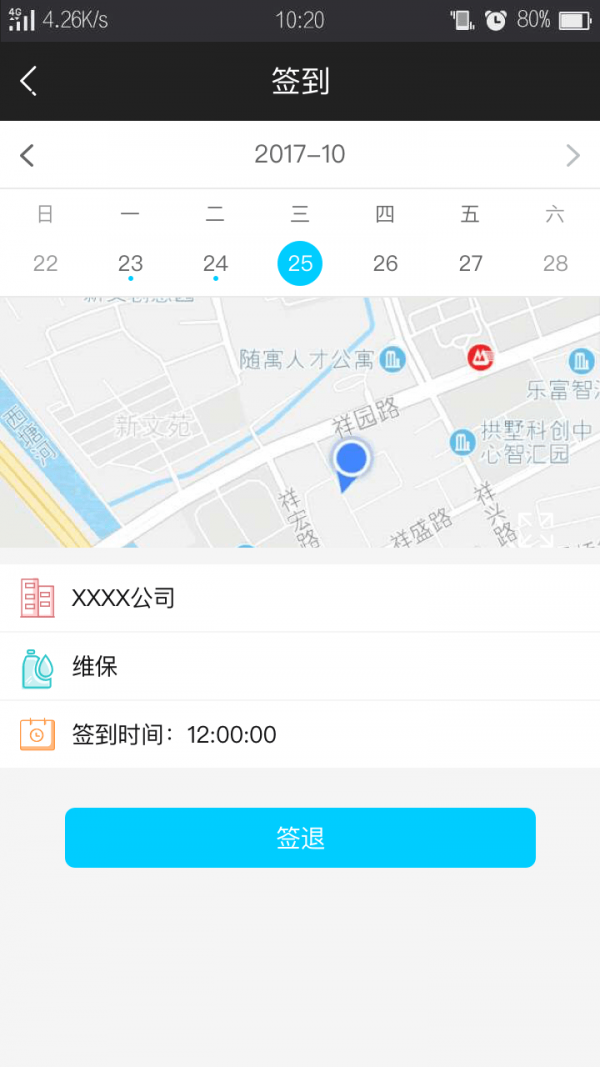Go to the previous month arrow
Image resolution: width=600 pixels, height=1067 pixels.
click(27, 155)
